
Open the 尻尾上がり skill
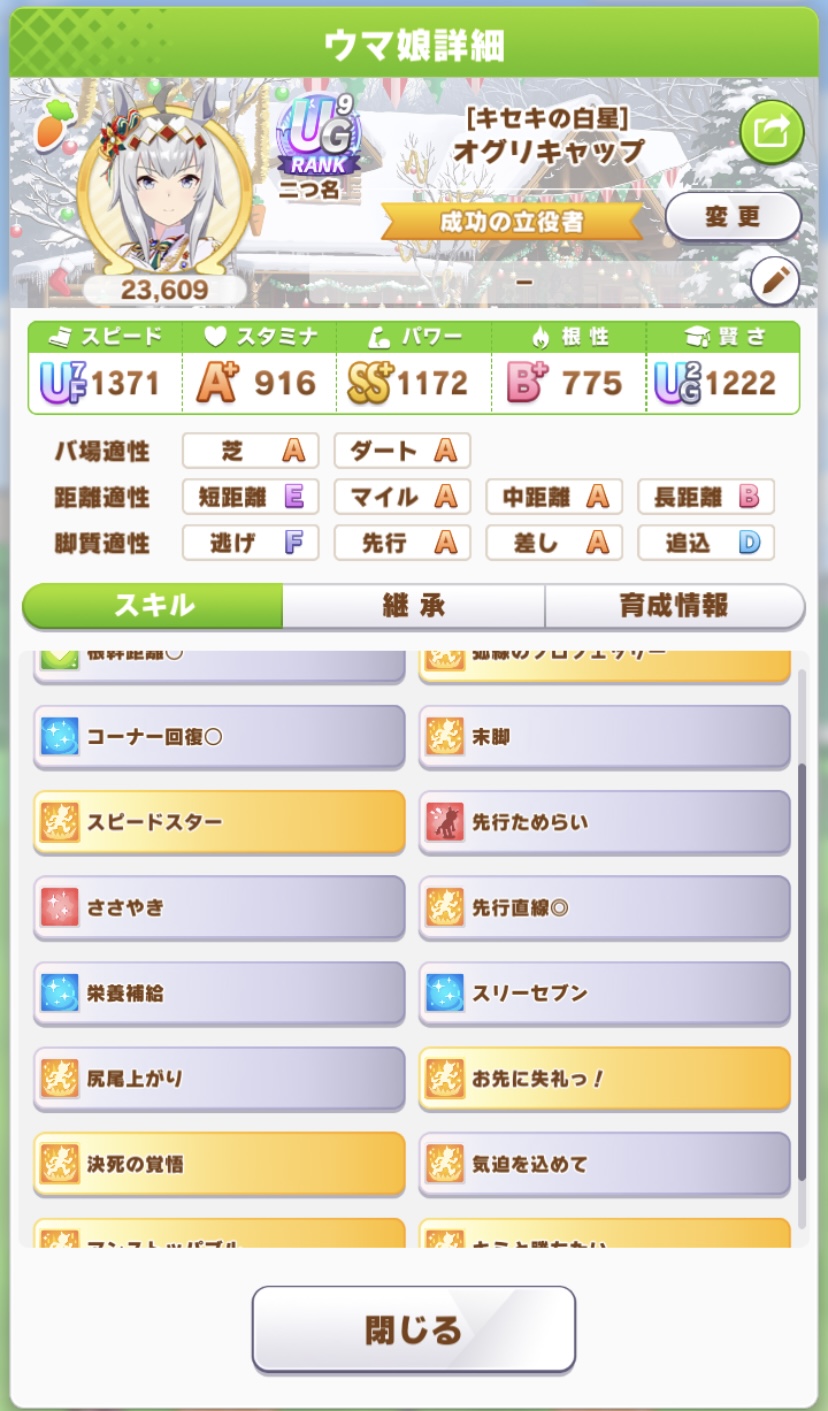219,1078
